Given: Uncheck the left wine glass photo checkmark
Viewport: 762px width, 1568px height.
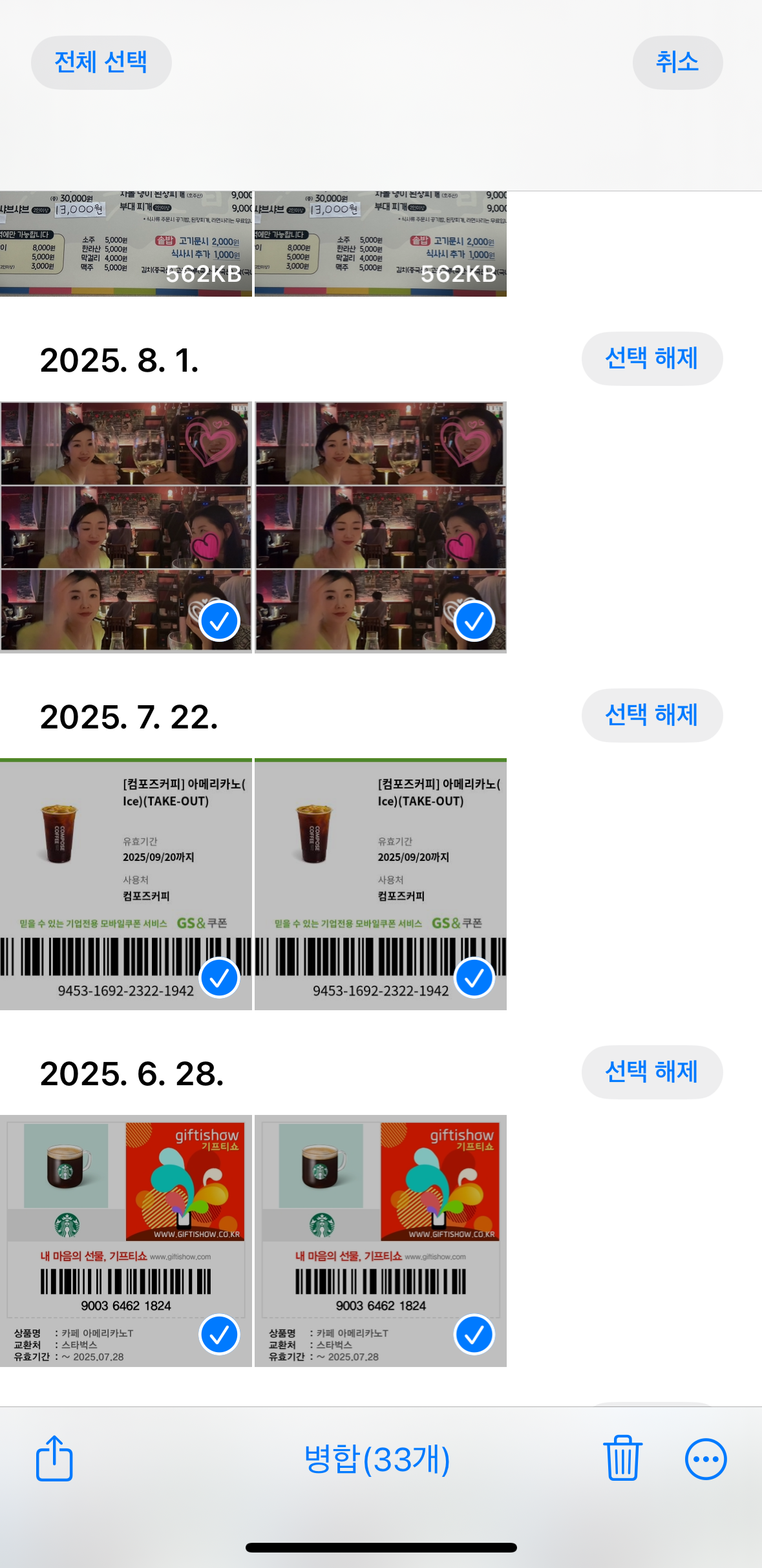Looking at the screenshot, I should (219, 620).
